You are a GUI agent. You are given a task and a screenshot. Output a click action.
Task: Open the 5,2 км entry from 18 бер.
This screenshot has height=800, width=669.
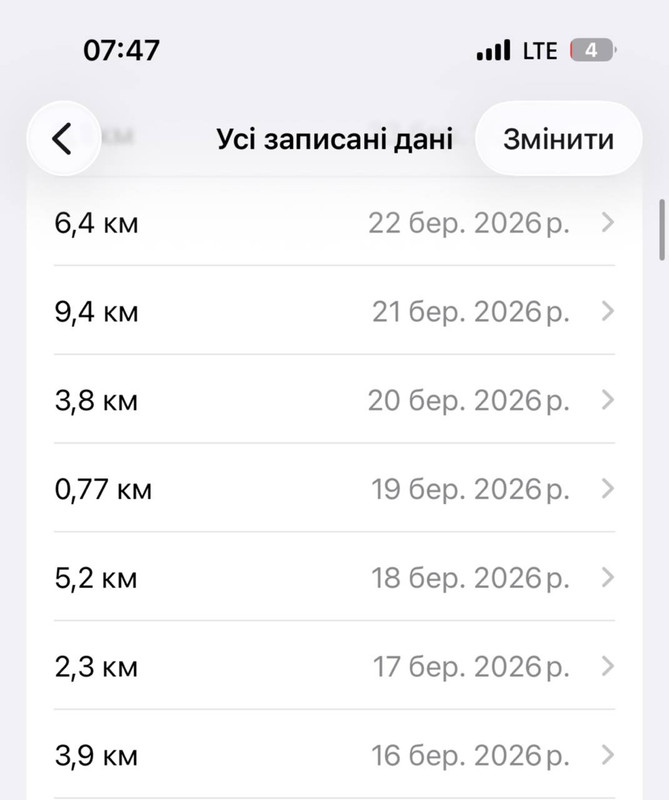[x=334, y=578]
